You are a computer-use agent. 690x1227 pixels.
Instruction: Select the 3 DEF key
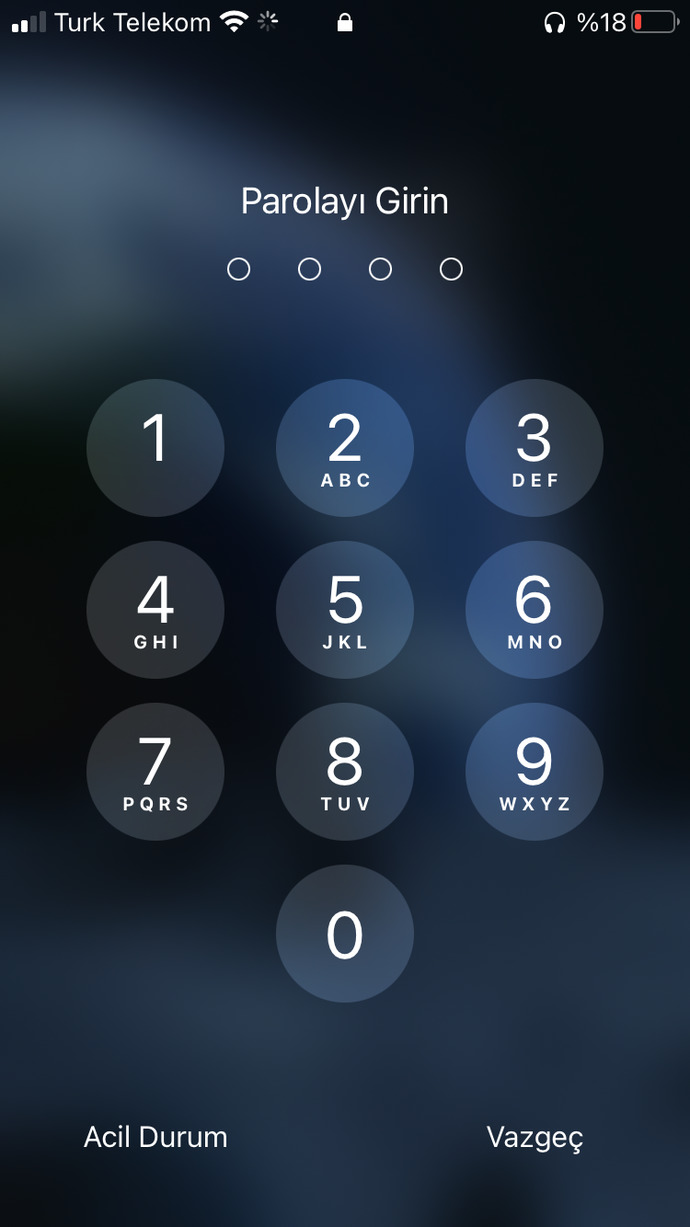pyautogui.click(x=534, y=448)
